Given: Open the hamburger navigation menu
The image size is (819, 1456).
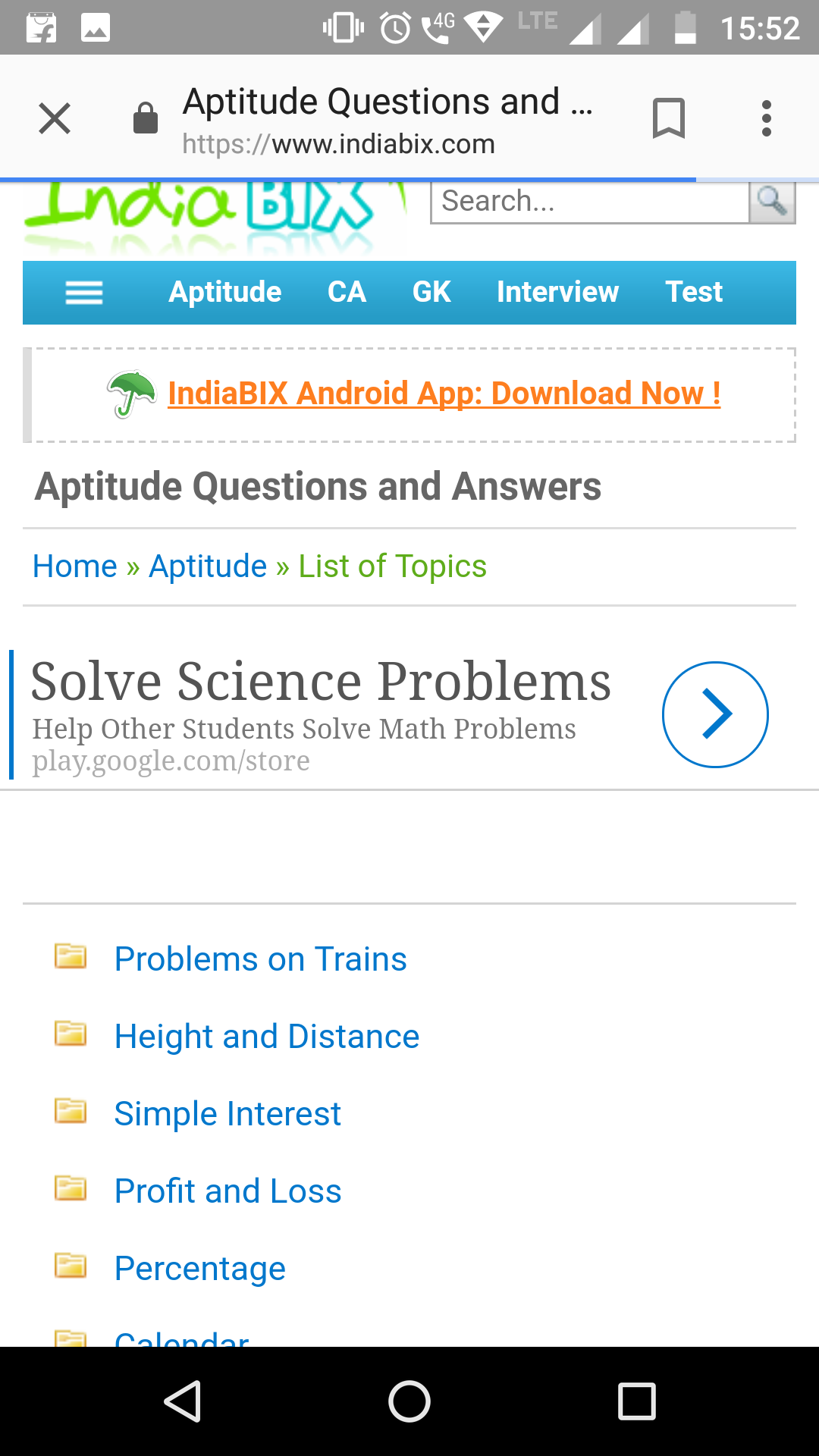Looking at the screenshot, I should 84,293.
